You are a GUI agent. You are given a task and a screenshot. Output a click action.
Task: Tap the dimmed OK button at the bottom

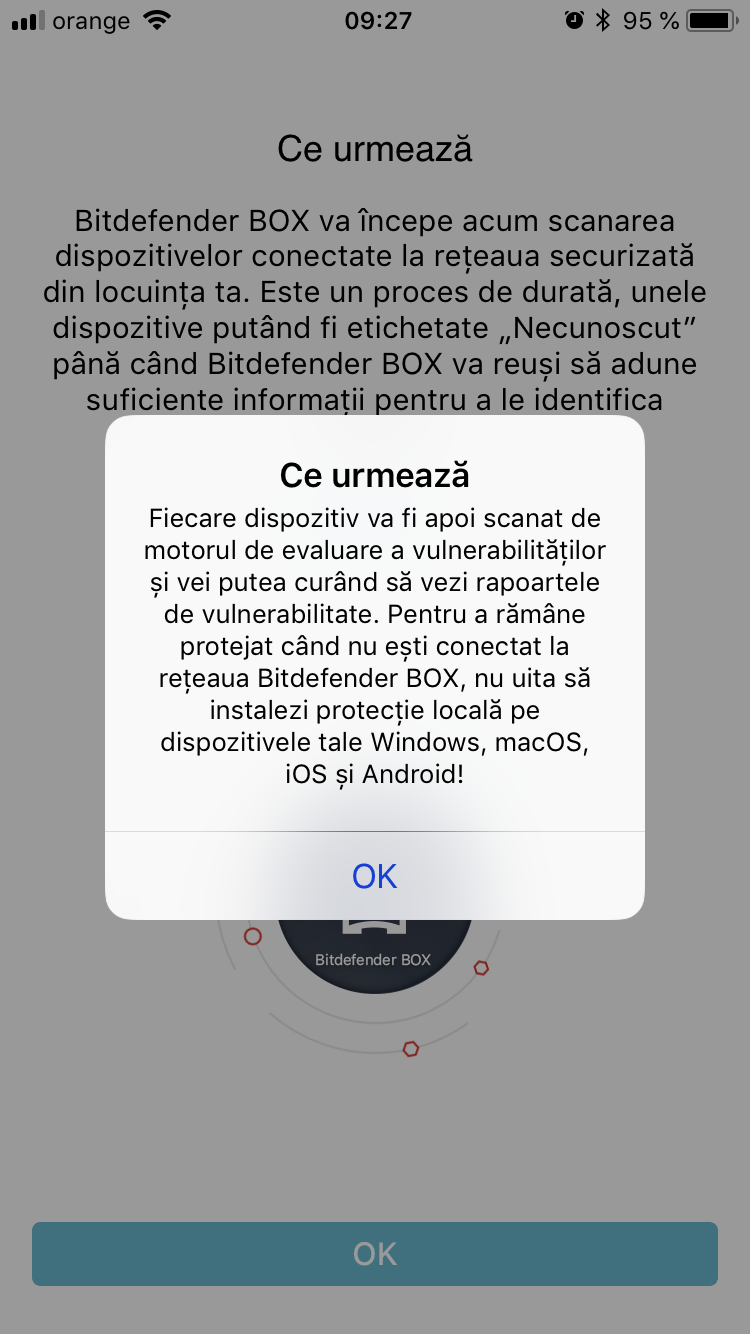[x=375, y=1254]
